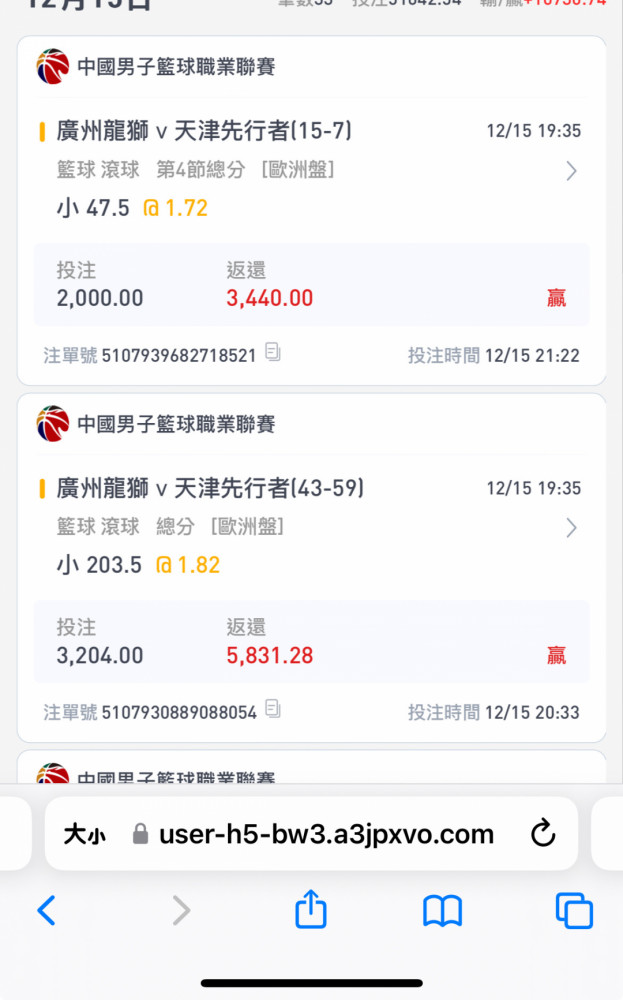Screen dimensions: 623x1000
Task: Copy bet slip number 5107939682718521
Action: pyautogui.click(x=273, y=352)
